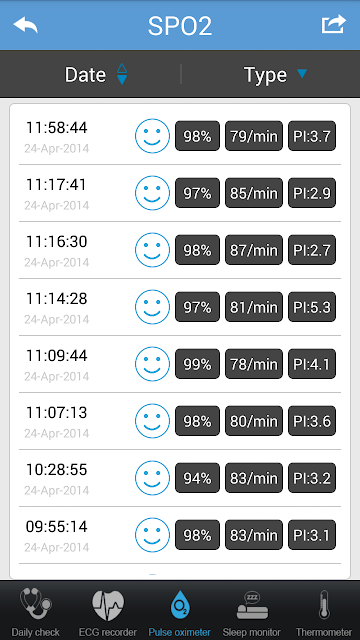Open the 10:28:55 measurement record
The image size is (360, 640).
tap(180, 478)
